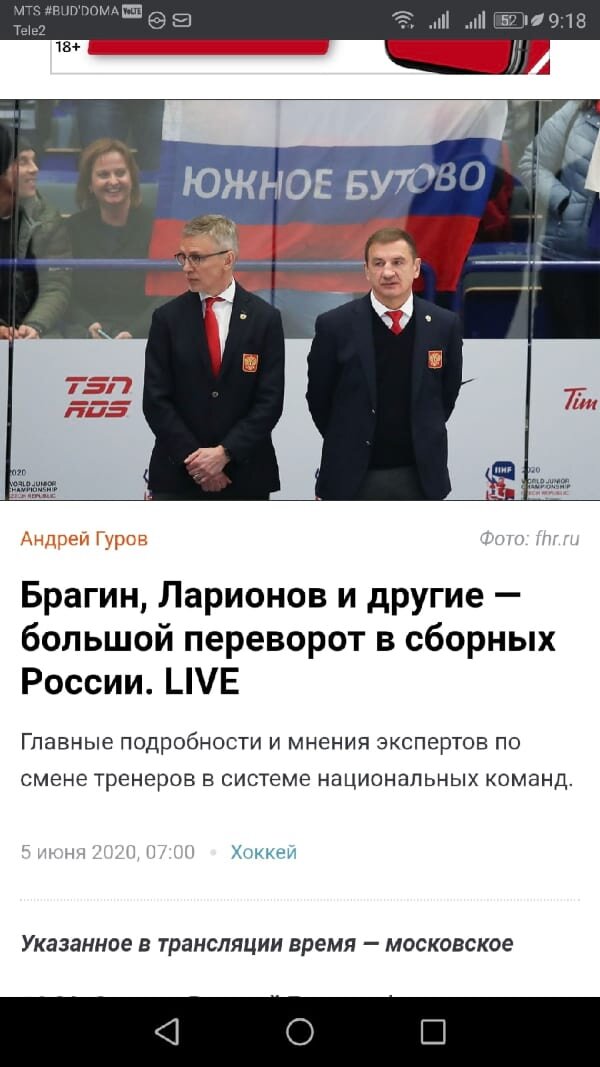Go back with the system back button
Viewport: 600px width, 1067px height.
[167, 1032]
